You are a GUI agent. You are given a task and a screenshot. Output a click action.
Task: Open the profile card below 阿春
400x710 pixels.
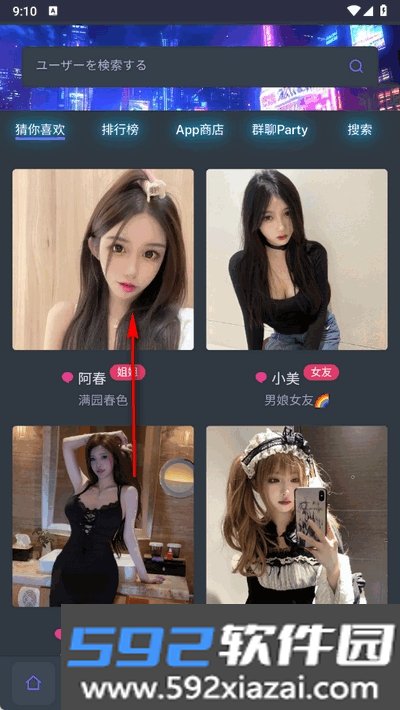click(103, 515)
